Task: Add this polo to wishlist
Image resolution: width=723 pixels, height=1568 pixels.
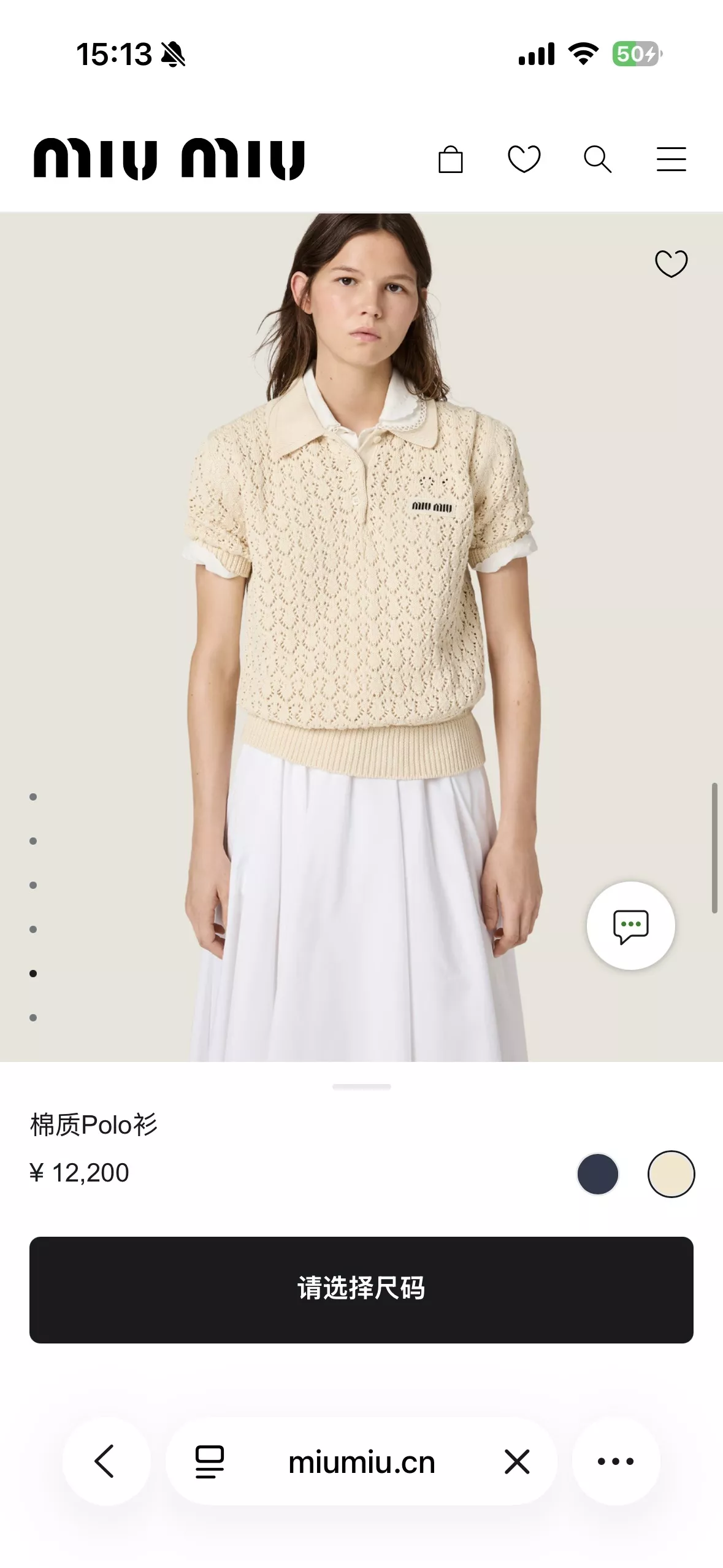Action: (x=671, y=264)
